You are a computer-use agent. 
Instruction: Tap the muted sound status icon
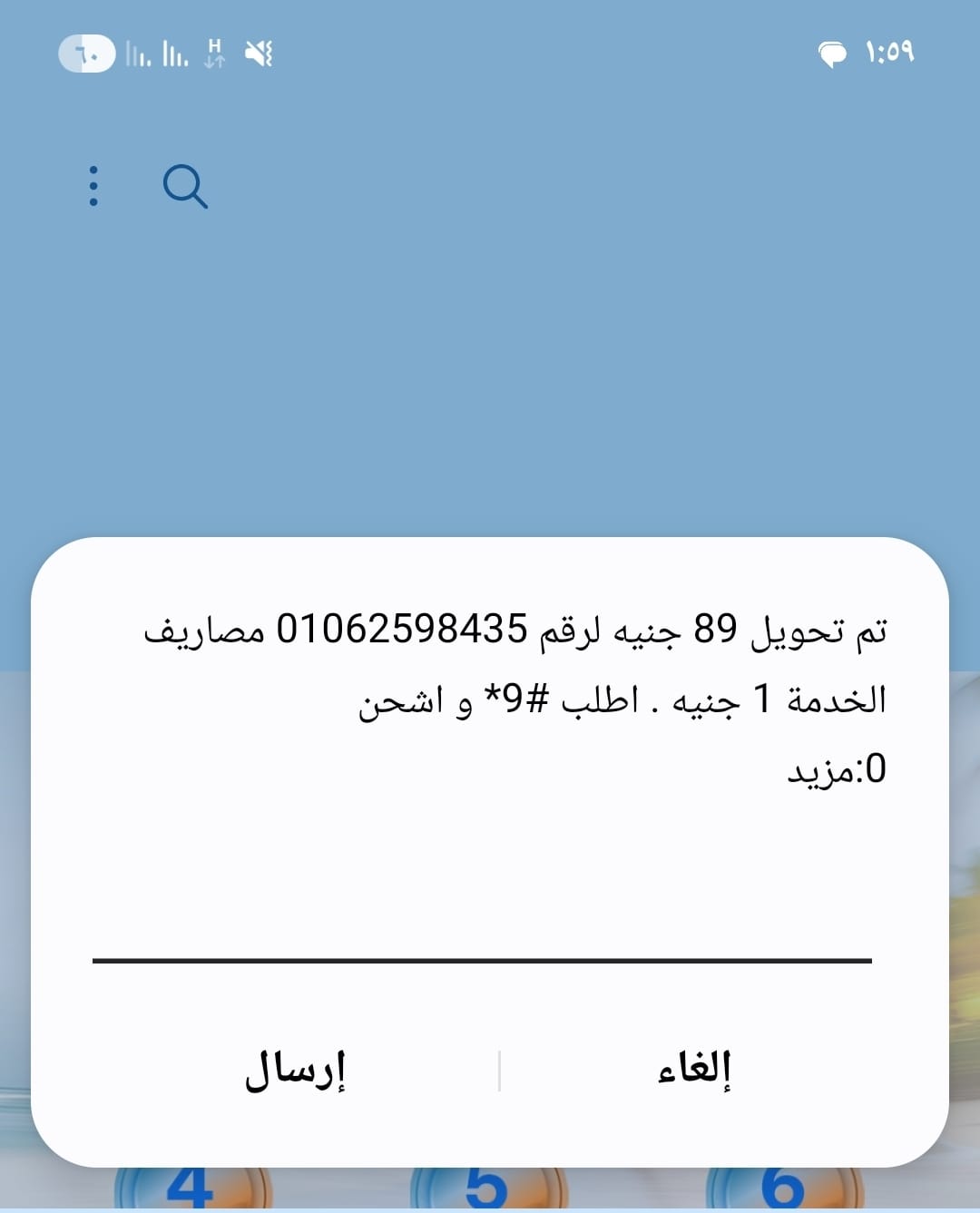(x=259, y=54)
